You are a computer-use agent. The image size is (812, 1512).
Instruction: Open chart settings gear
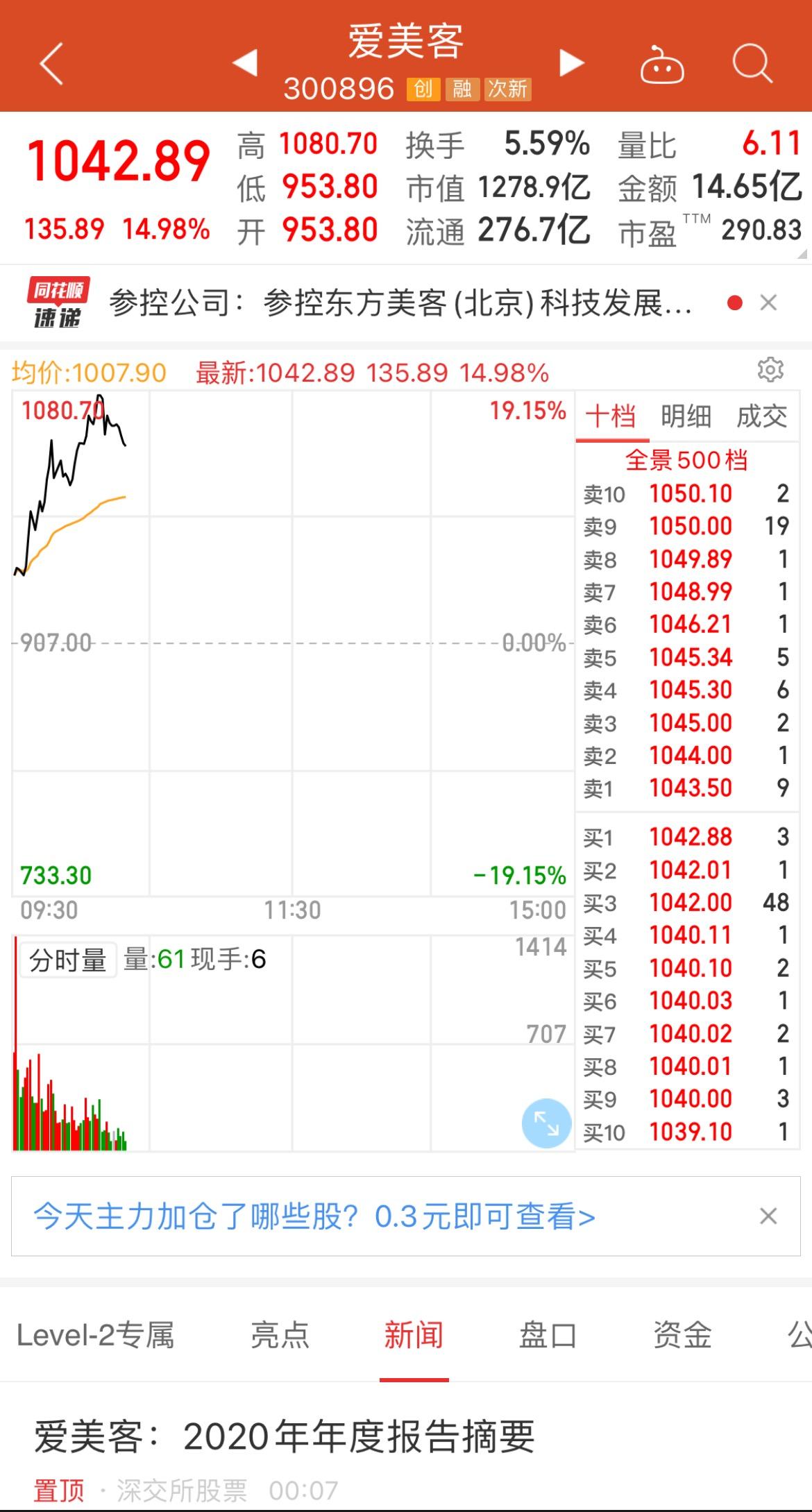[770, 370]
